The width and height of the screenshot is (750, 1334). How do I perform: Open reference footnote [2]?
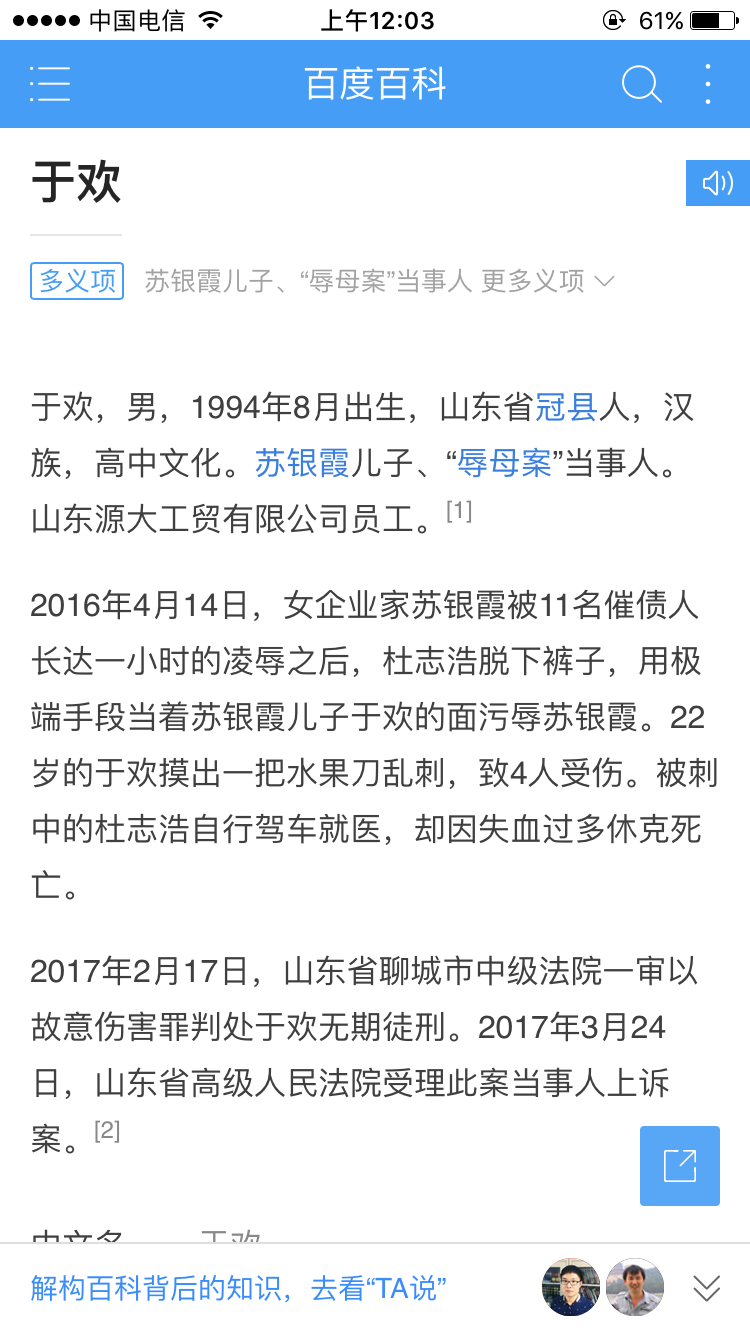[x=107, y=1131]
